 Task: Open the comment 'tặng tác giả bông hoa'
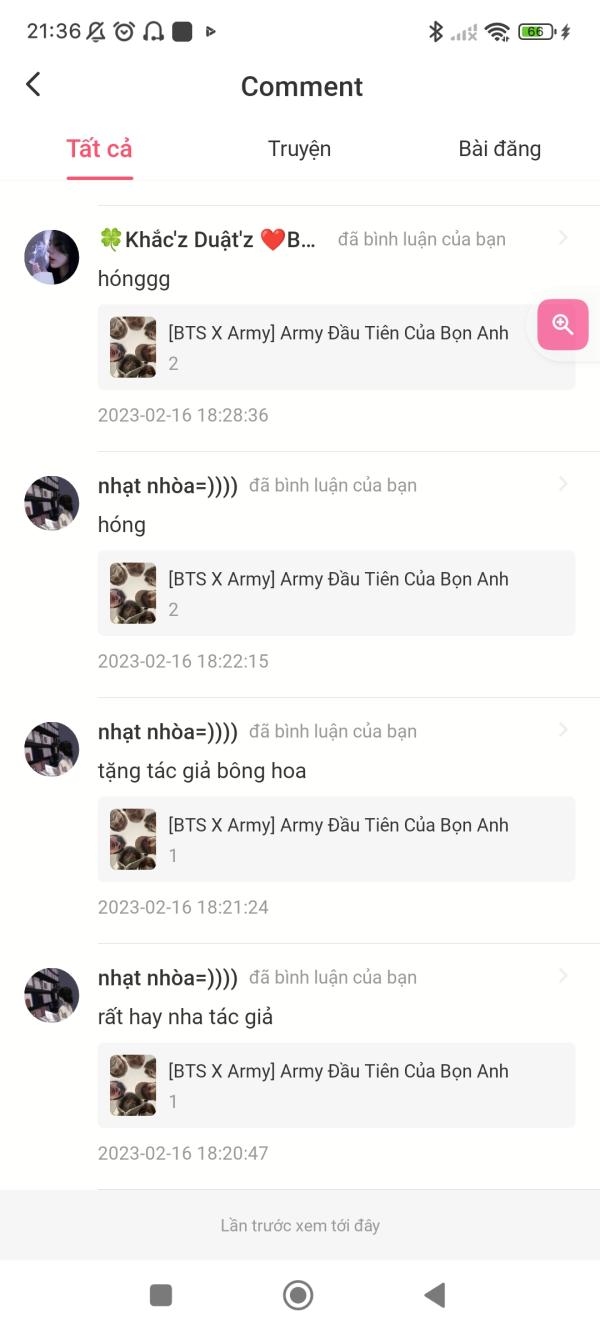pyautogui.click(x=202, y=771)
